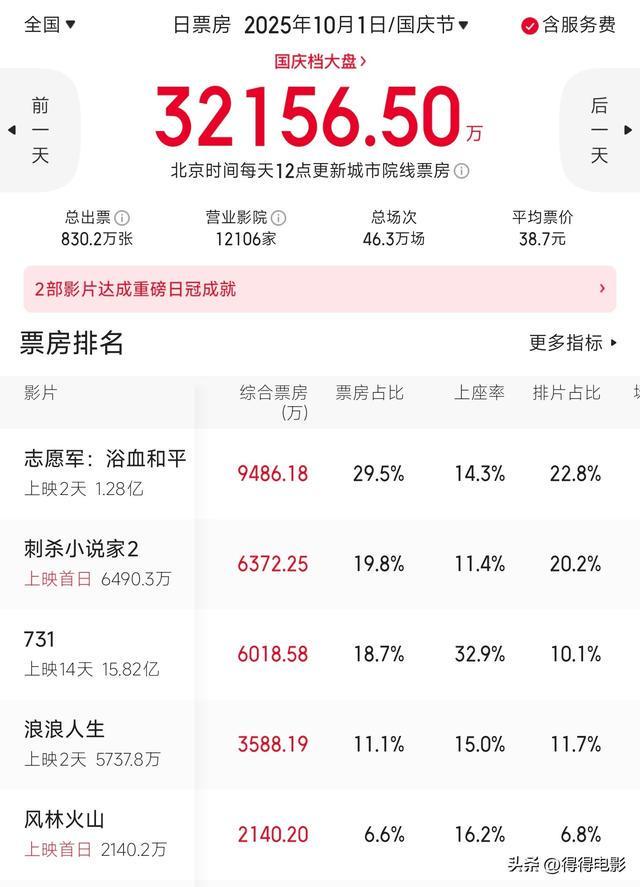Show info for 营业影院
Screen dimensions: 640x887
coord(279,217)
